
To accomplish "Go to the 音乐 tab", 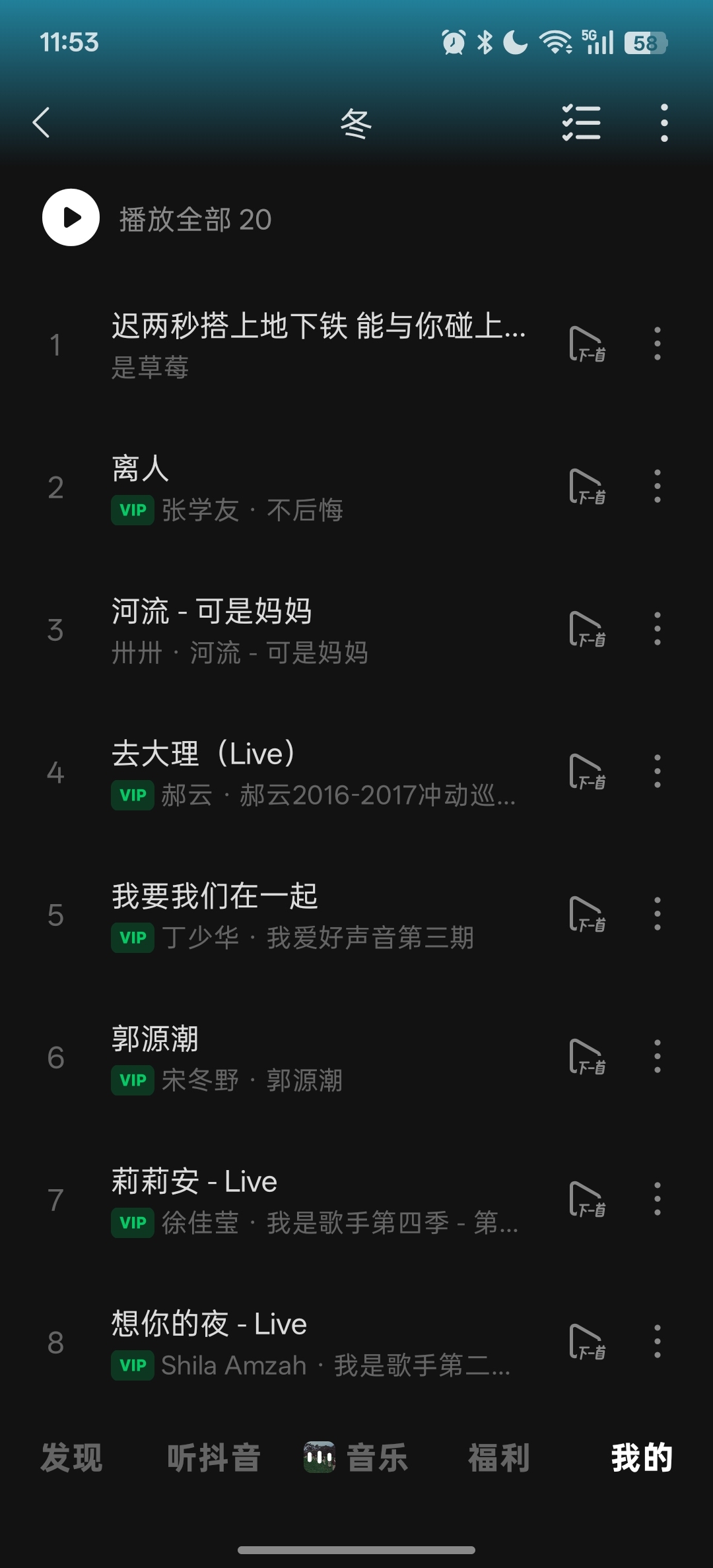I will coord(356,1457).
